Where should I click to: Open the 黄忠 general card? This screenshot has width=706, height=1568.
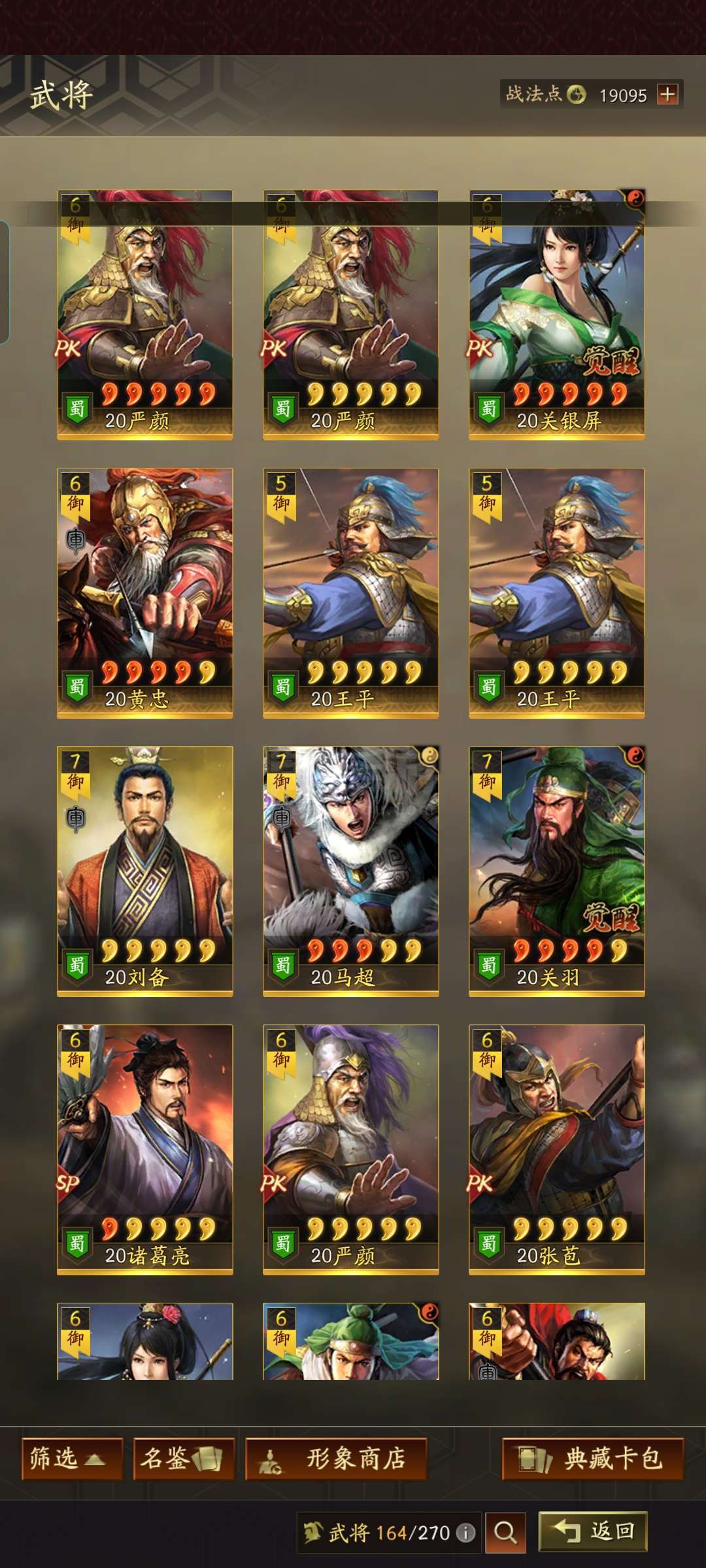[145, 593]
